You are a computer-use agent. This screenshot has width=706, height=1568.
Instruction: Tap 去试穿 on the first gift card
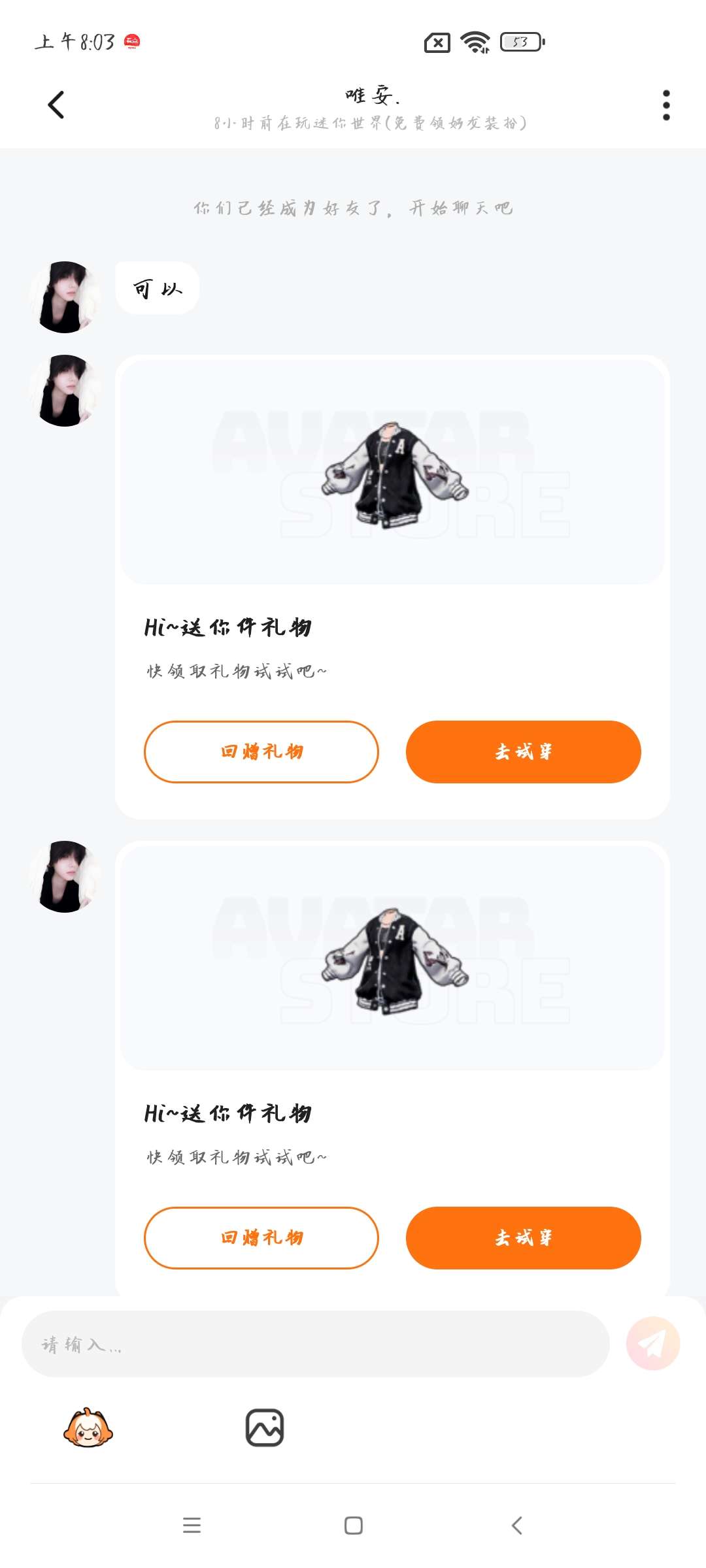click(523, 752)
